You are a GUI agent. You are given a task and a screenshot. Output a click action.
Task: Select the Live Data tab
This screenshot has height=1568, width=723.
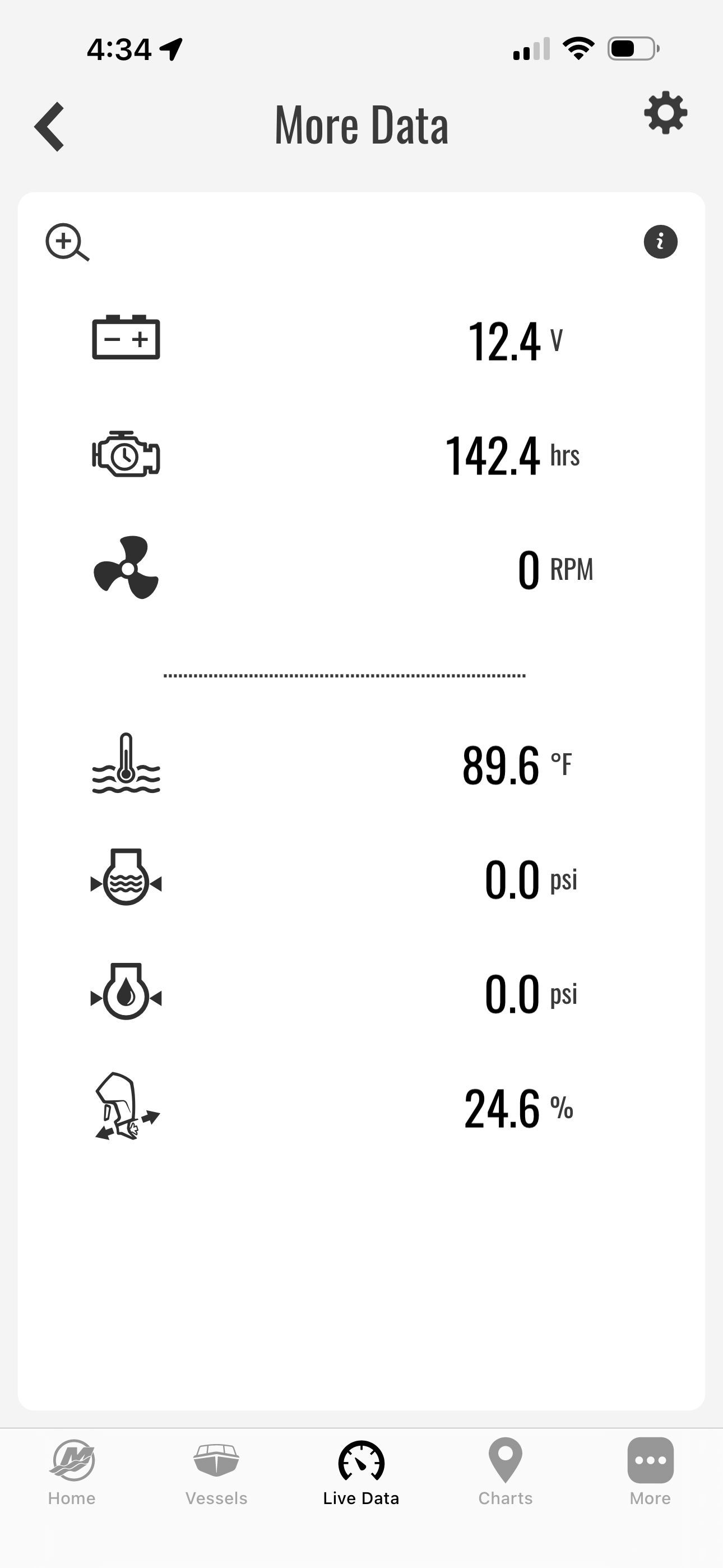(361, 1473)
